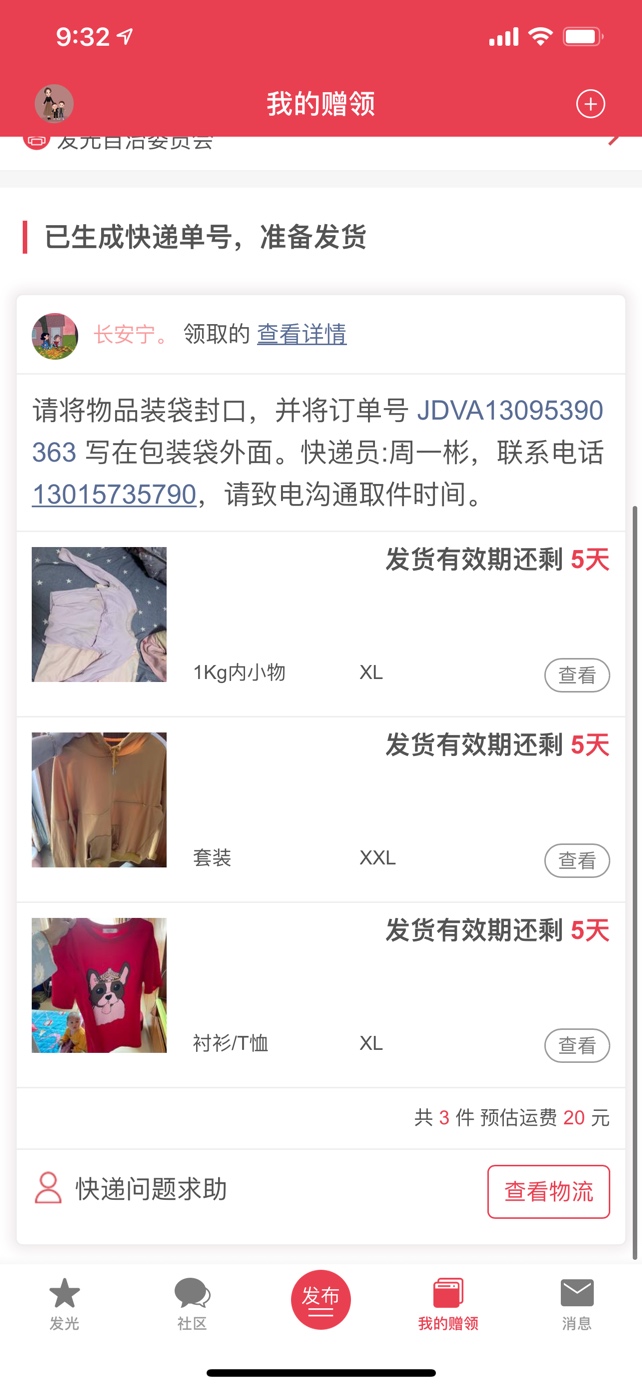This screenshot has height=1389, width=642.
Task: Select the 我的赠领 tab
Action: click(448, 1303)
